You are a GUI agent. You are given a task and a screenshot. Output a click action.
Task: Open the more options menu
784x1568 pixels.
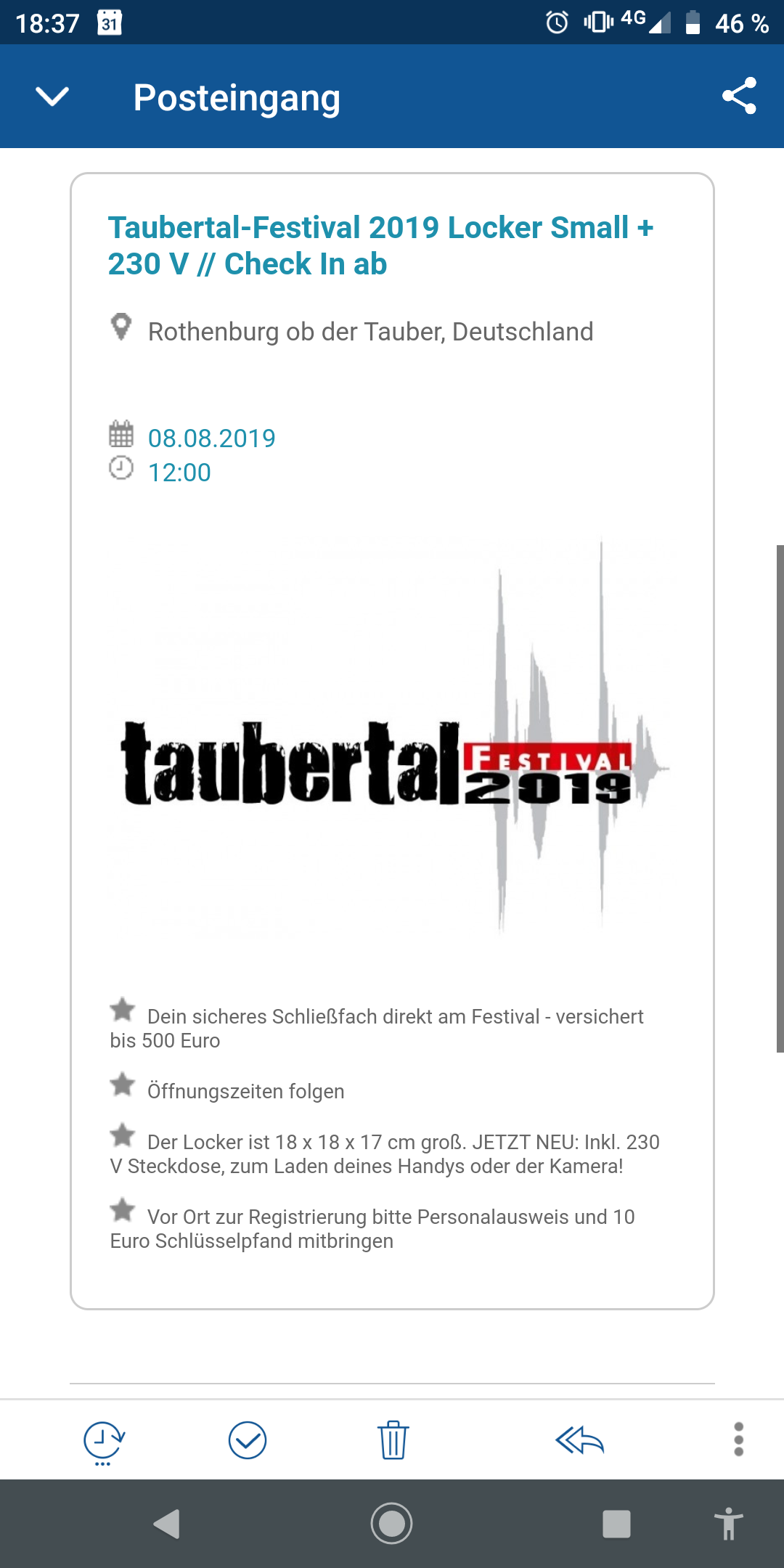[738, 1439]
